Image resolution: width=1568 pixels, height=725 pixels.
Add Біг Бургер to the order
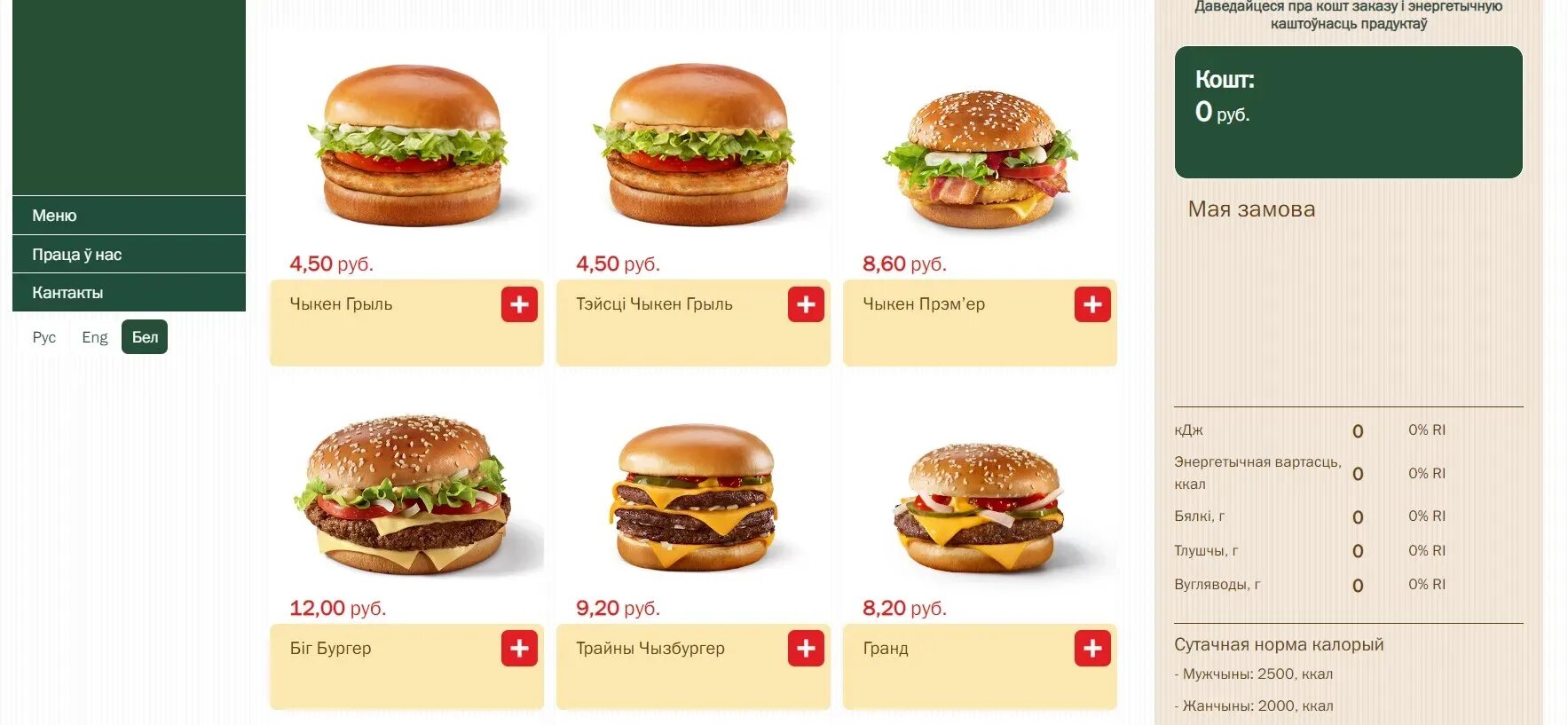(519, 649)
